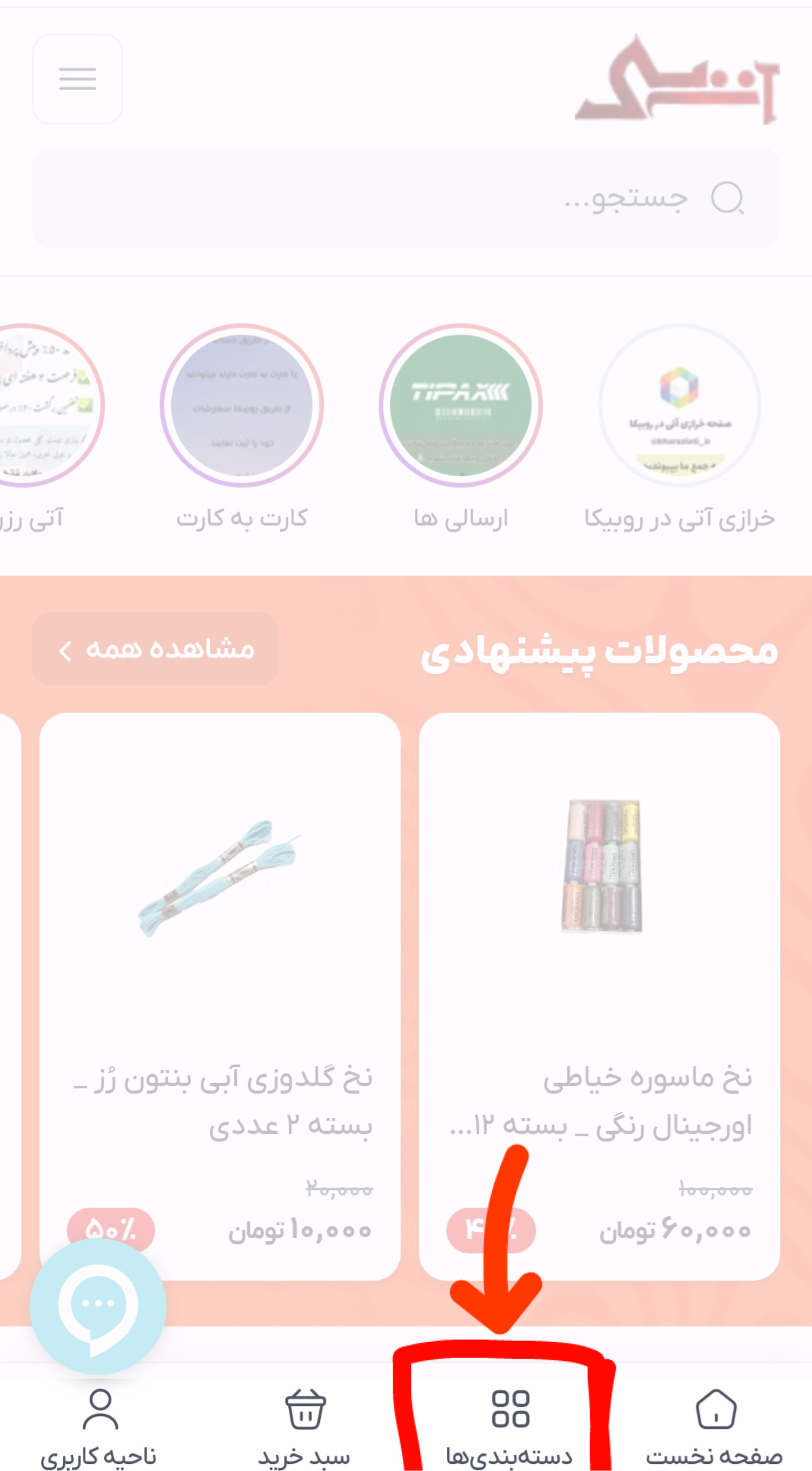The width and height of the screenshot is (812, 1471).
Task: Open the floating chat support bubble
Action: (x=98, y=1307)
